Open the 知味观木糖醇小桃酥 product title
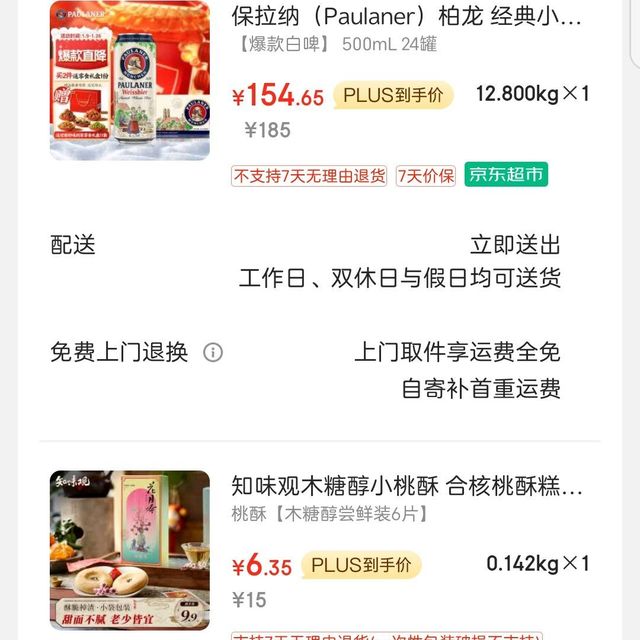The width and height of the screenshot is (640, 640). [406, 487]
